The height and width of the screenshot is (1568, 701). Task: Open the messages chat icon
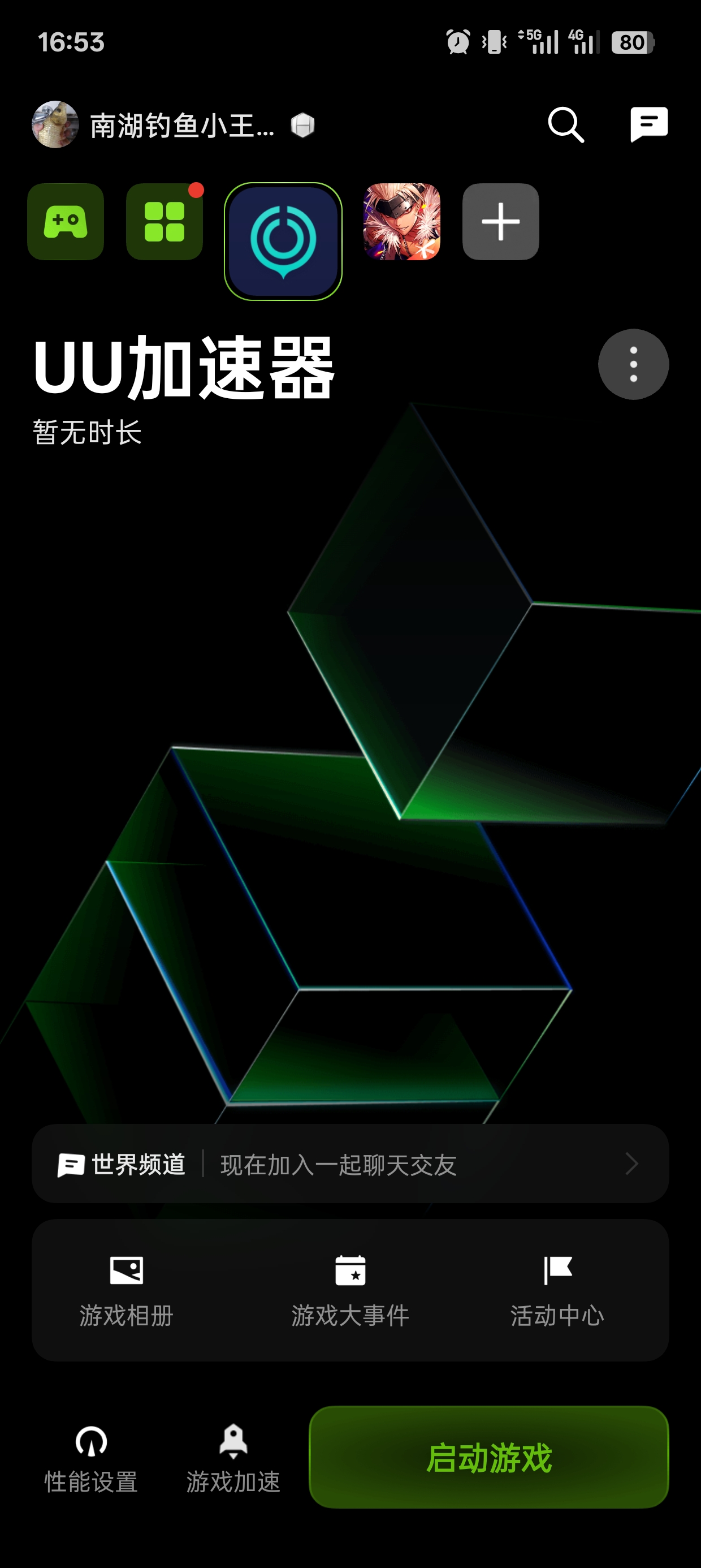[648, 124]
